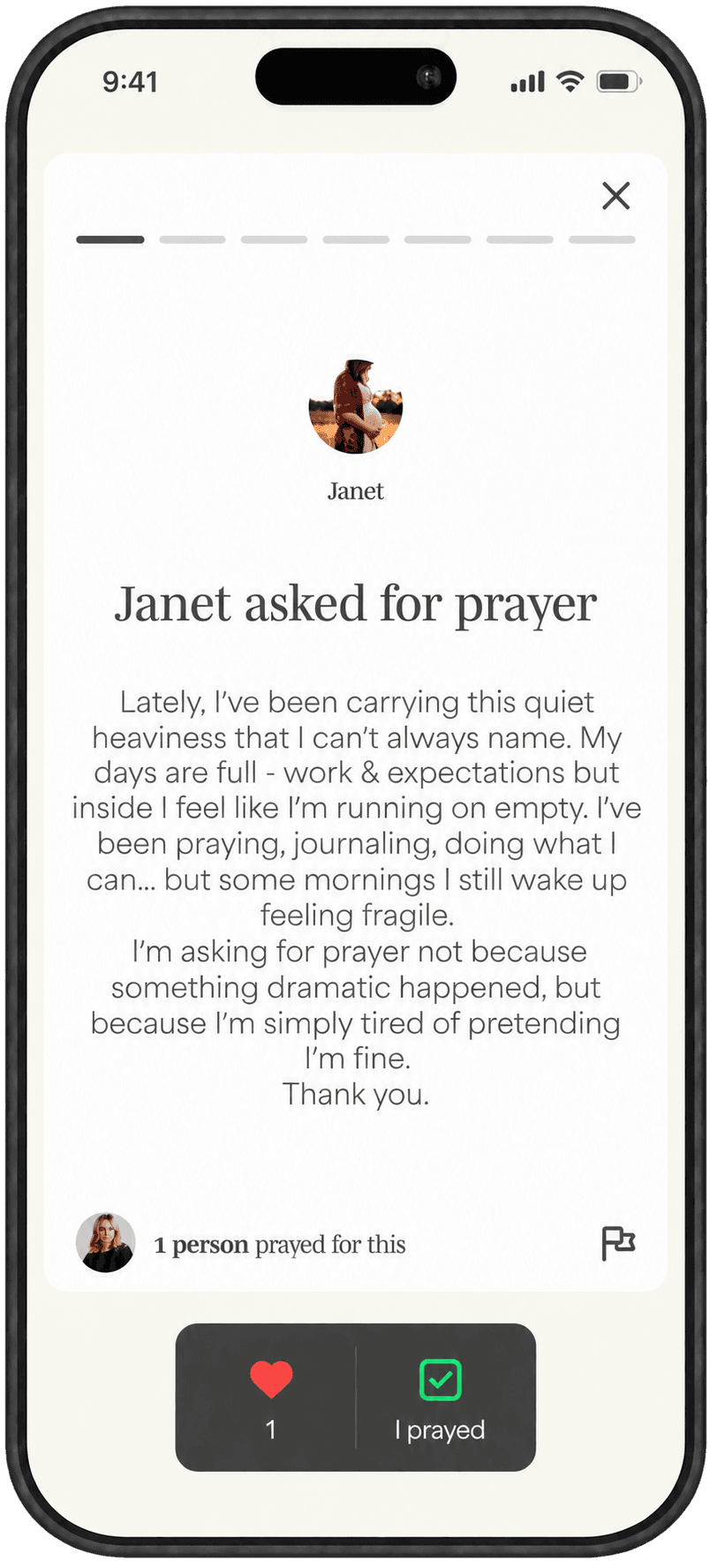Close the prayer request card
The image size is (710, 1568).
[x=616, y=195]
